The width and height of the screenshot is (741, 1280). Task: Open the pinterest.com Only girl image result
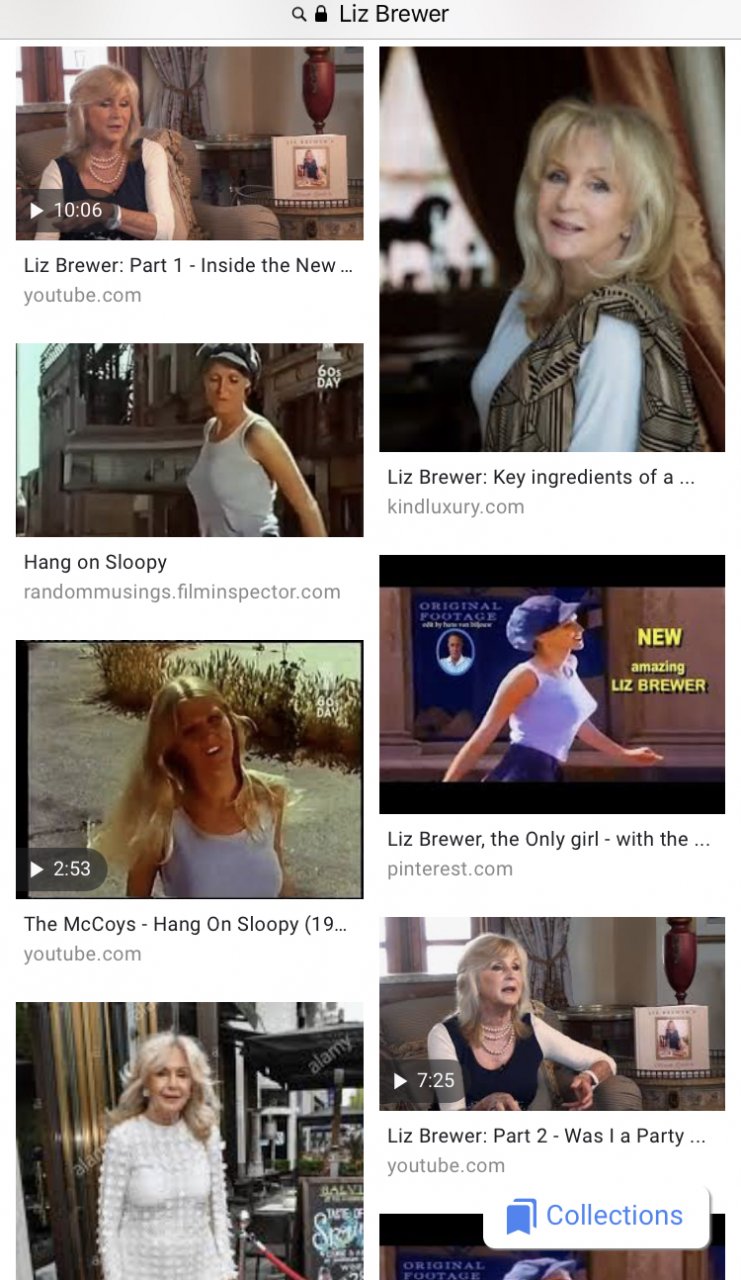tap(552, 684)
